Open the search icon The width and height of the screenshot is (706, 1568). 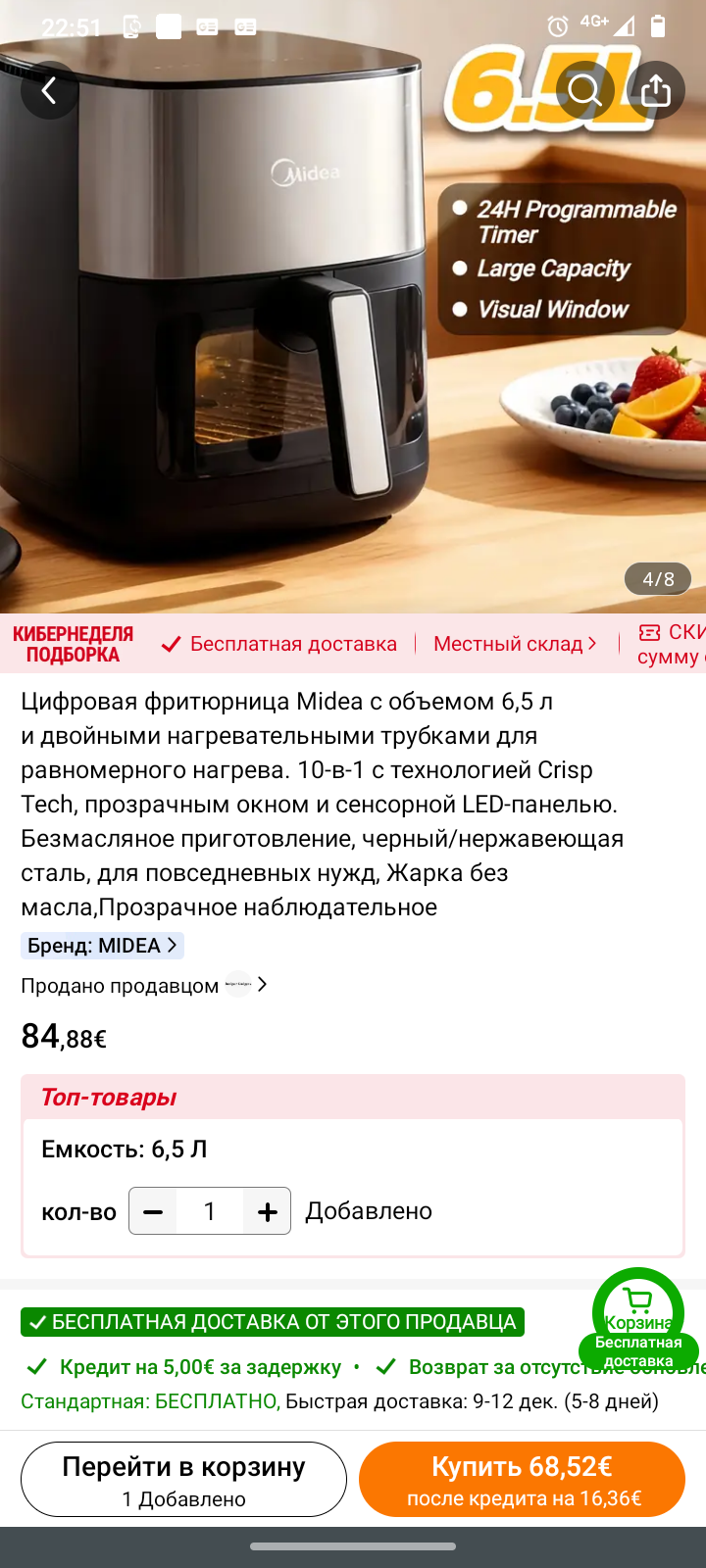[584, 90]
